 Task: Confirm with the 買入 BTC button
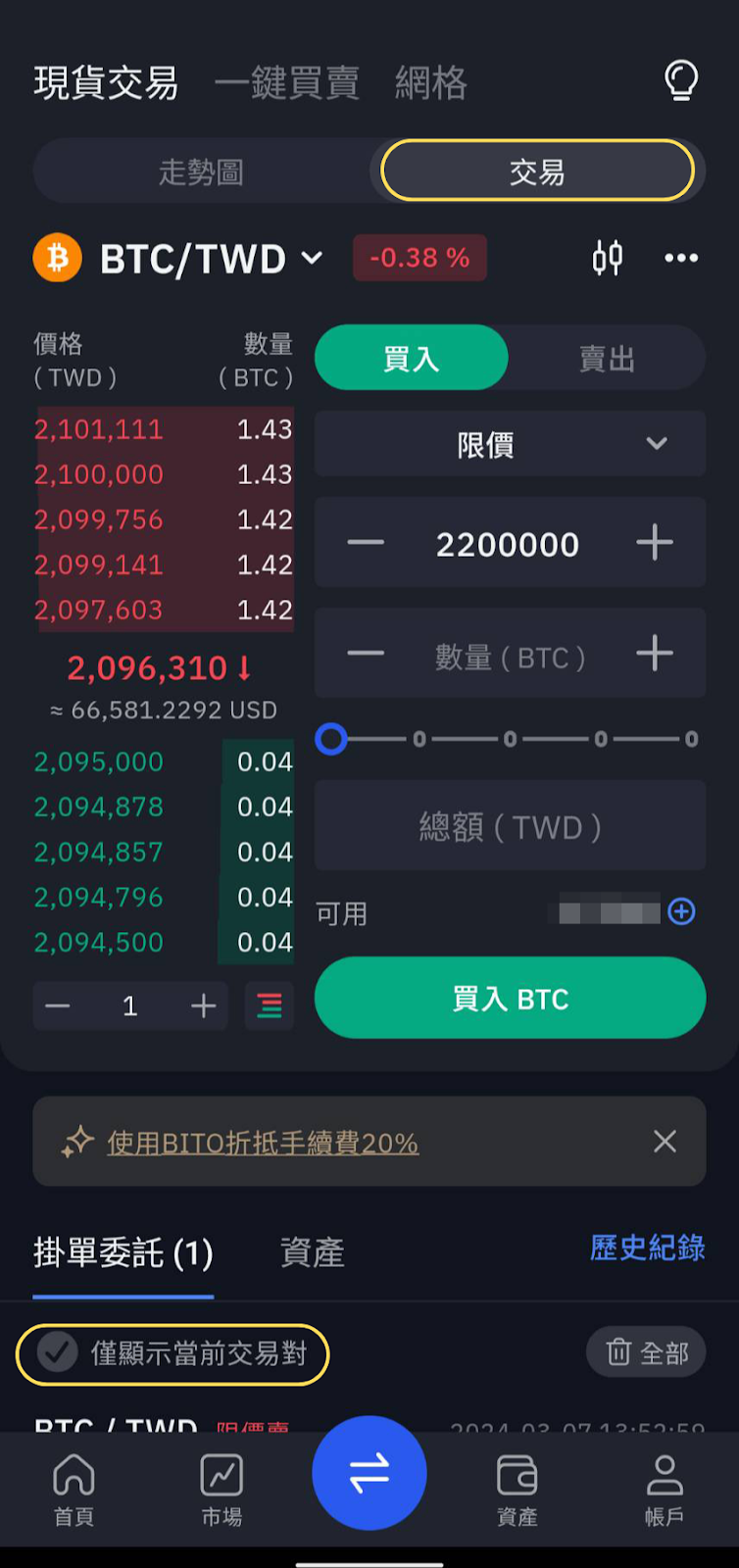[x=510, y=999]
